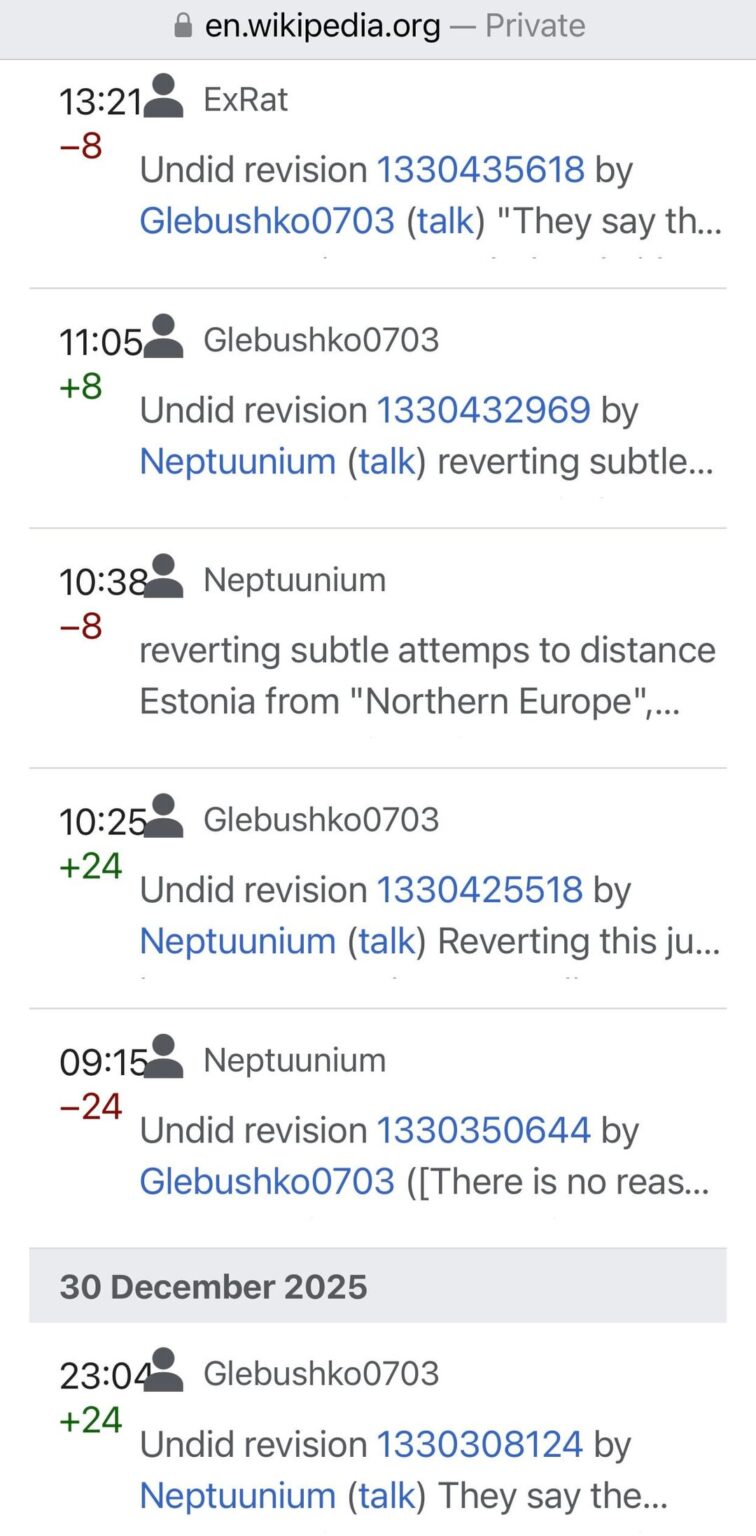Tap the en.wikipedia.org address bar

click(378, 26)
